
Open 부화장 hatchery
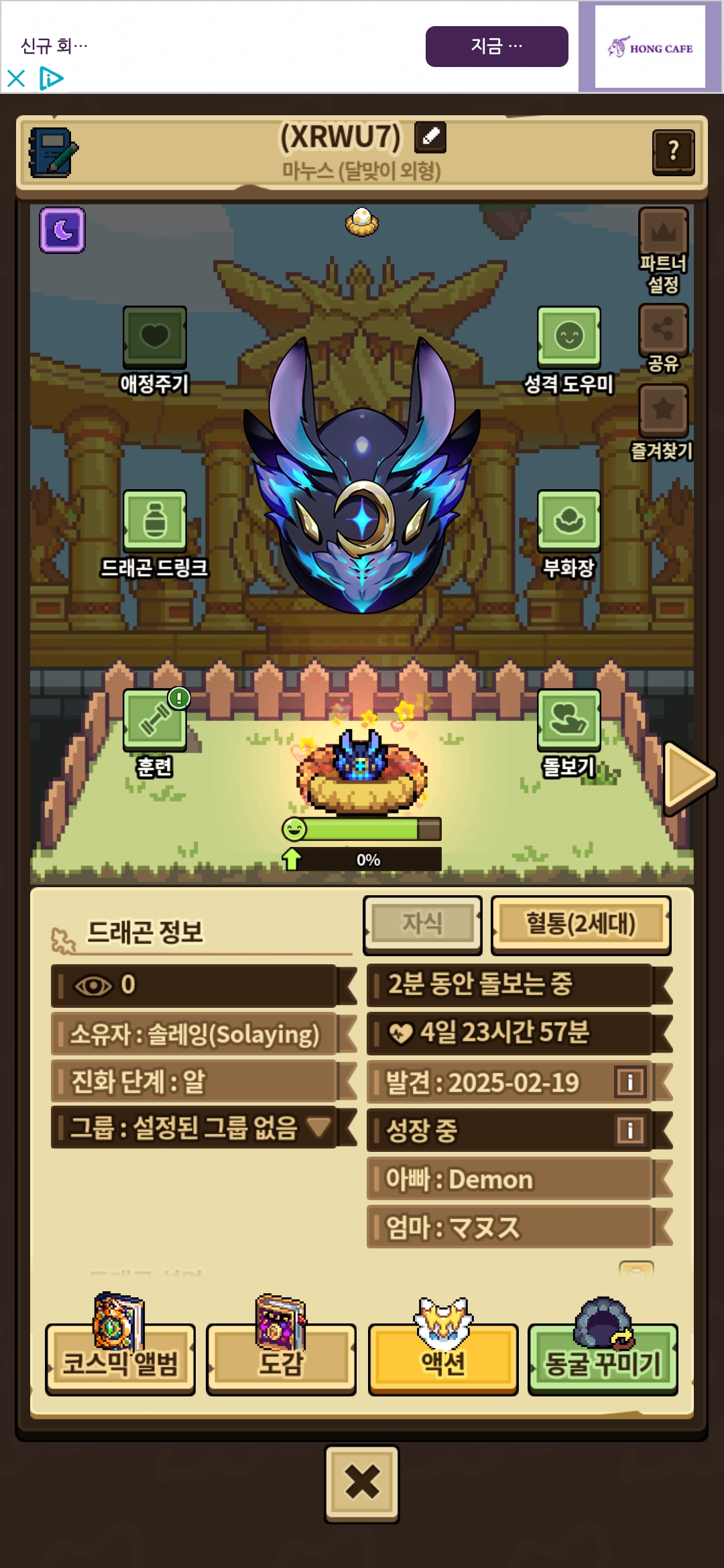point(568,521)
